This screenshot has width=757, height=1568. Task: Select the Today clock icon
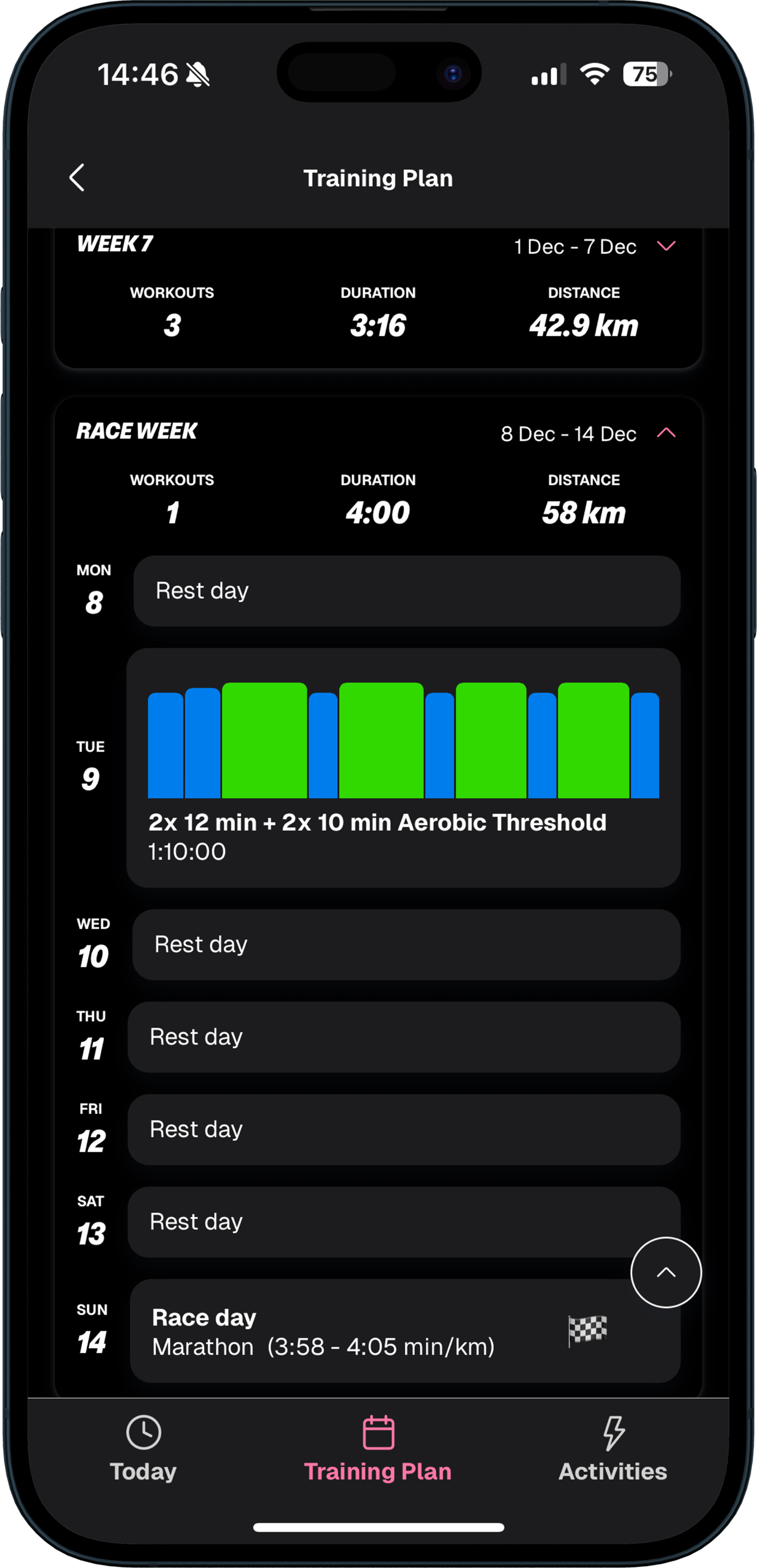pos(143,1431)
